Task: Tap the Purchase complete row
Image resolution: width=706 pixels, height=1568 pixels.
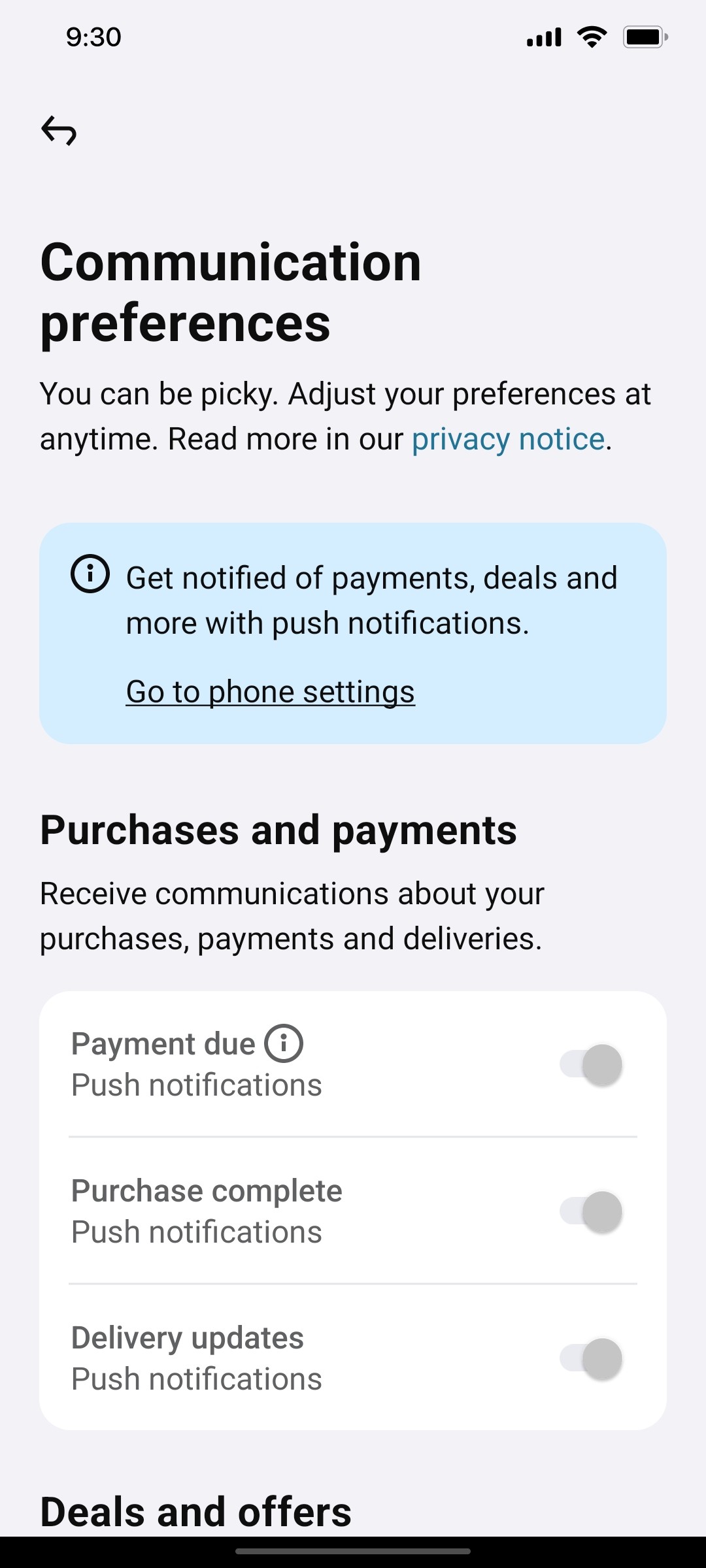Action: (x=261, y=1210)
